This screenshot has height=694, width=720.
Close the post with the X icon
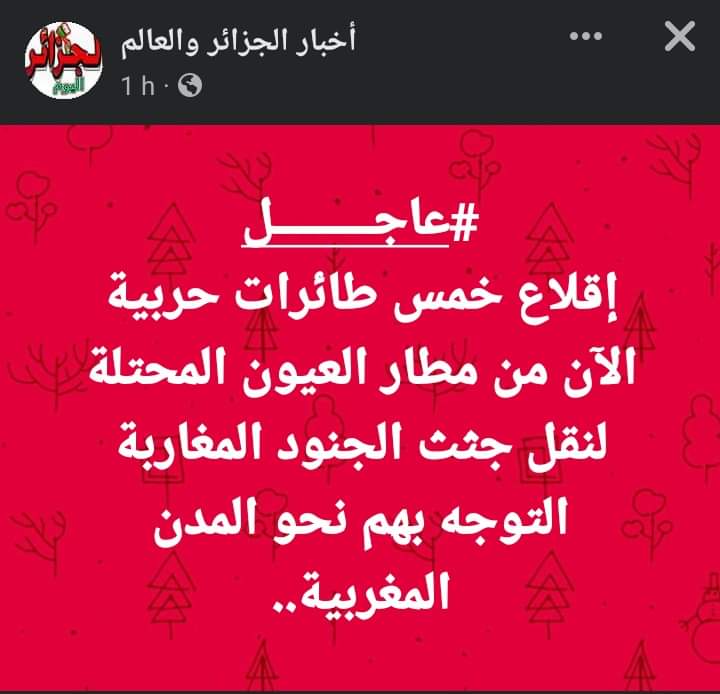[679, 39]
